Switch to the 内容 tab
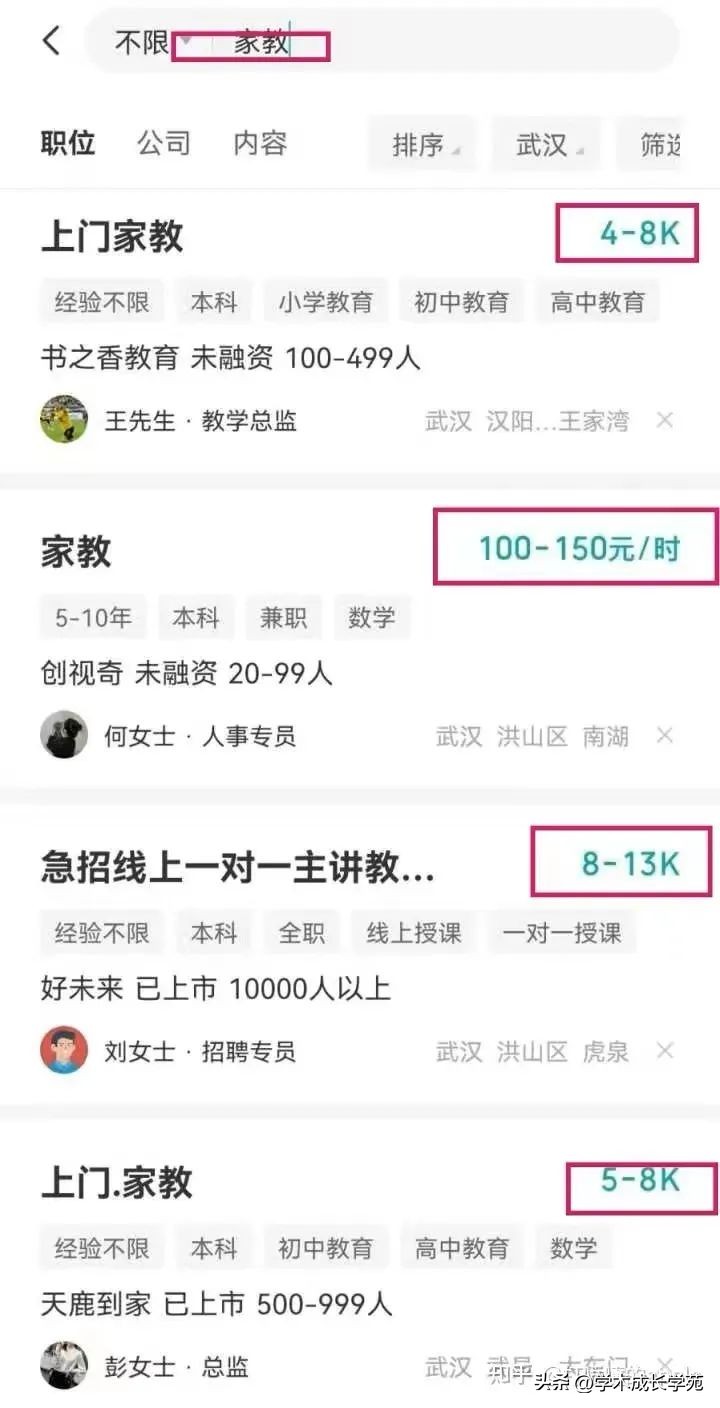The image size is (720, 1408). click(x=259, y=144)
